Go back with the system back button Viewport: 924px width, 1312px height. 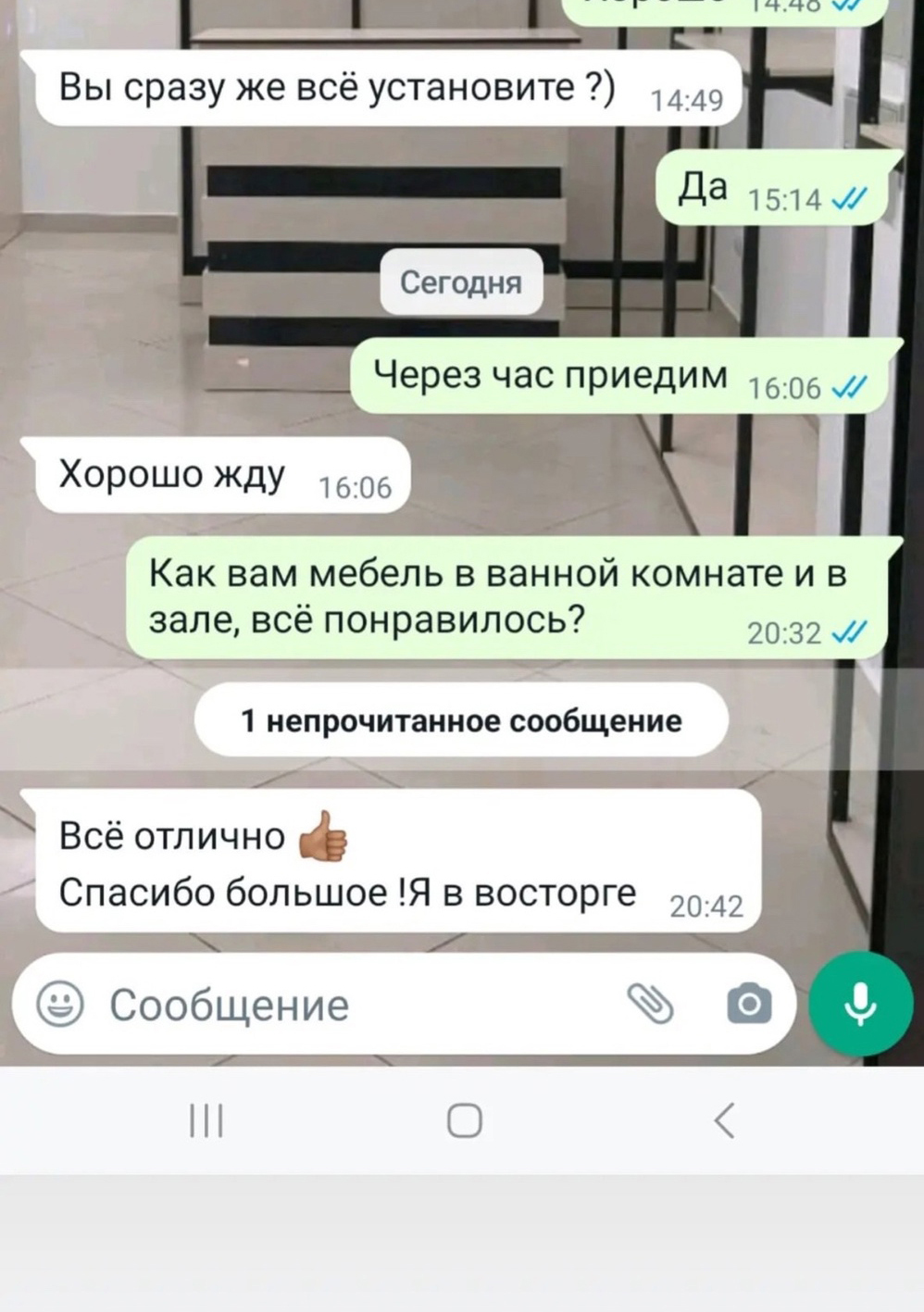point(725,1120)
